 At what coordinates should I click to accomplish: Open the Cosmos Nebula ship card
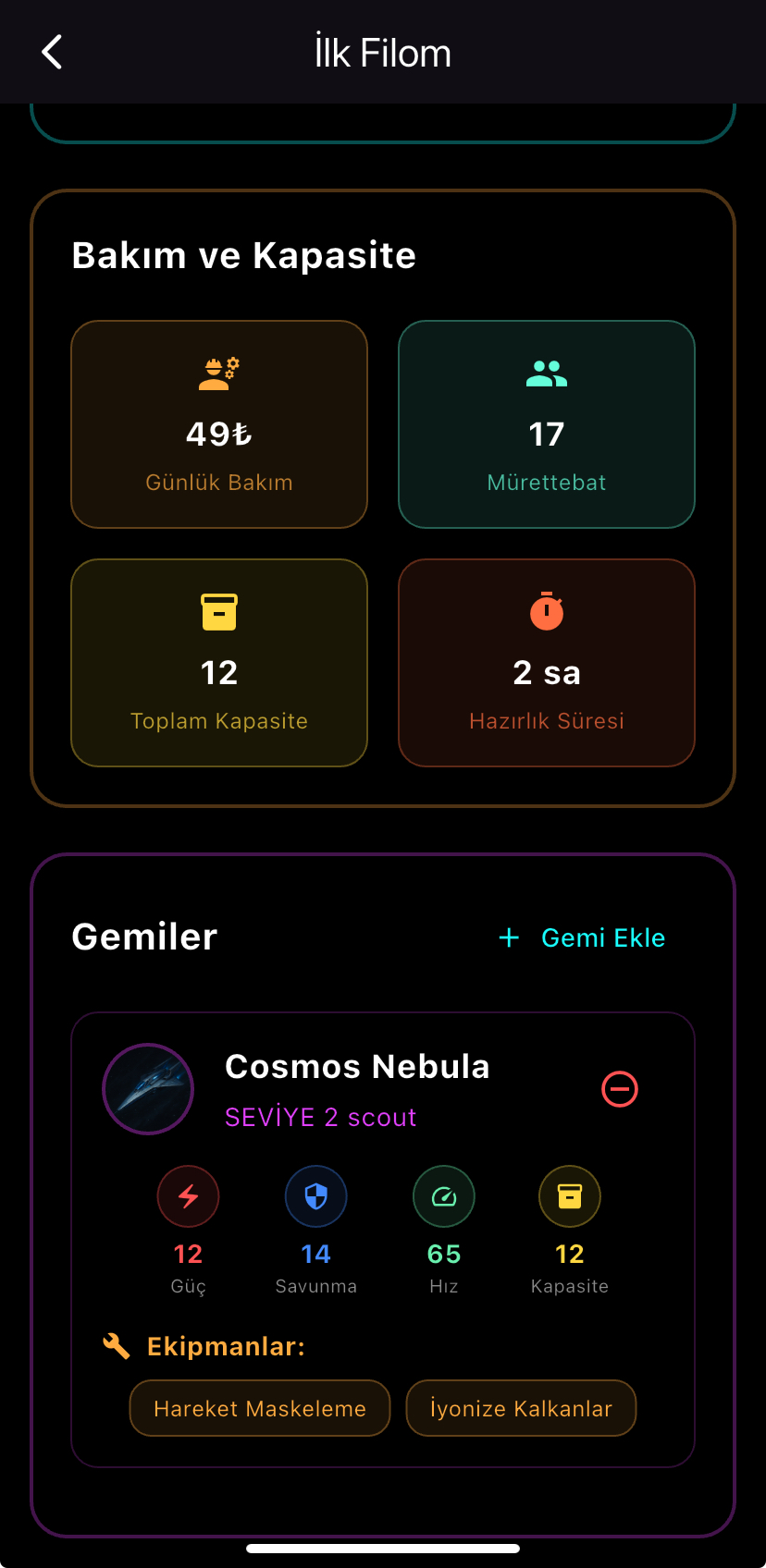(x=382, y=1239)
